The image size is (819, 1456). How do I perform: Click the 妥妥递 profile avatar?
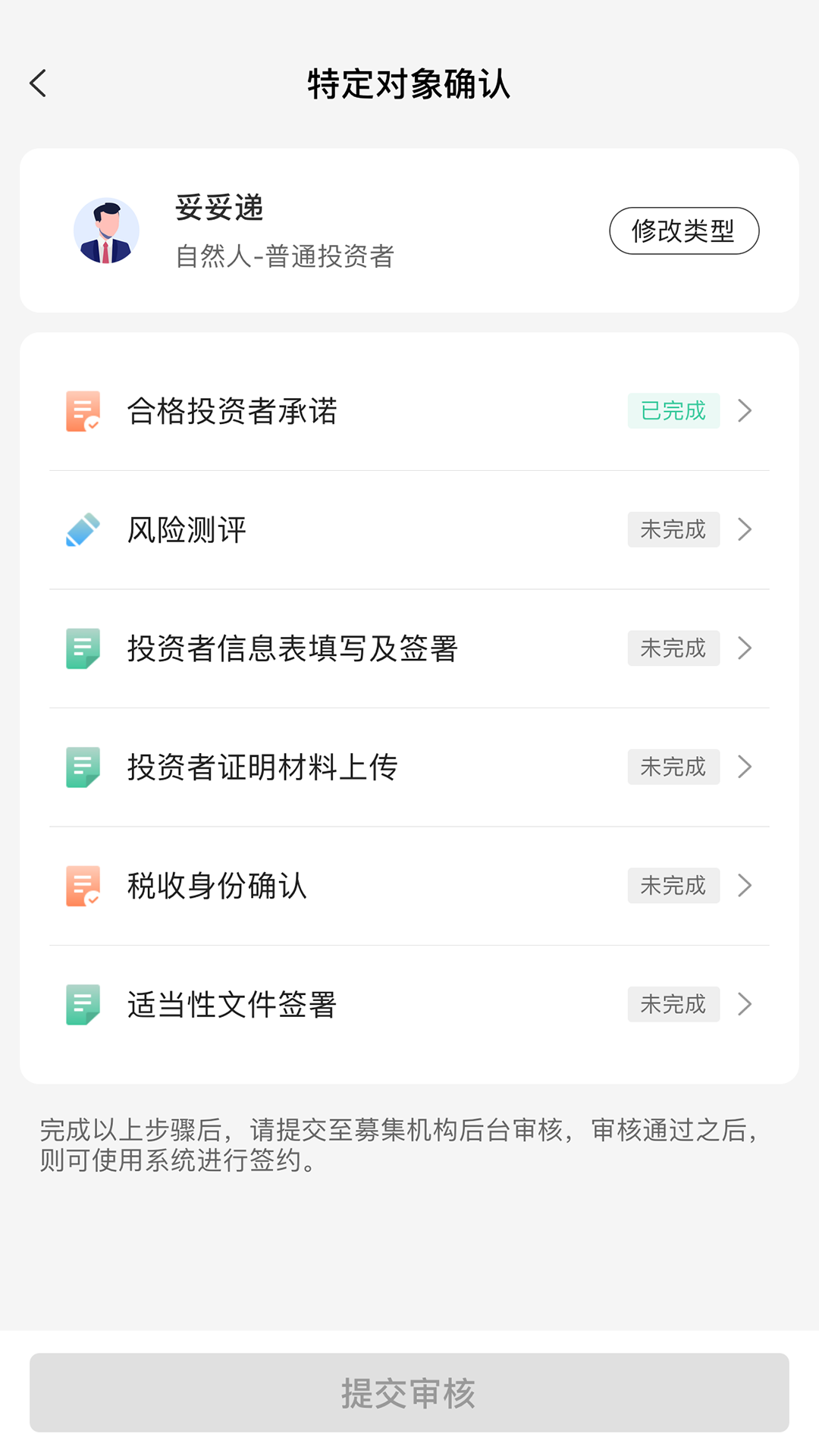tap(108, 231)
